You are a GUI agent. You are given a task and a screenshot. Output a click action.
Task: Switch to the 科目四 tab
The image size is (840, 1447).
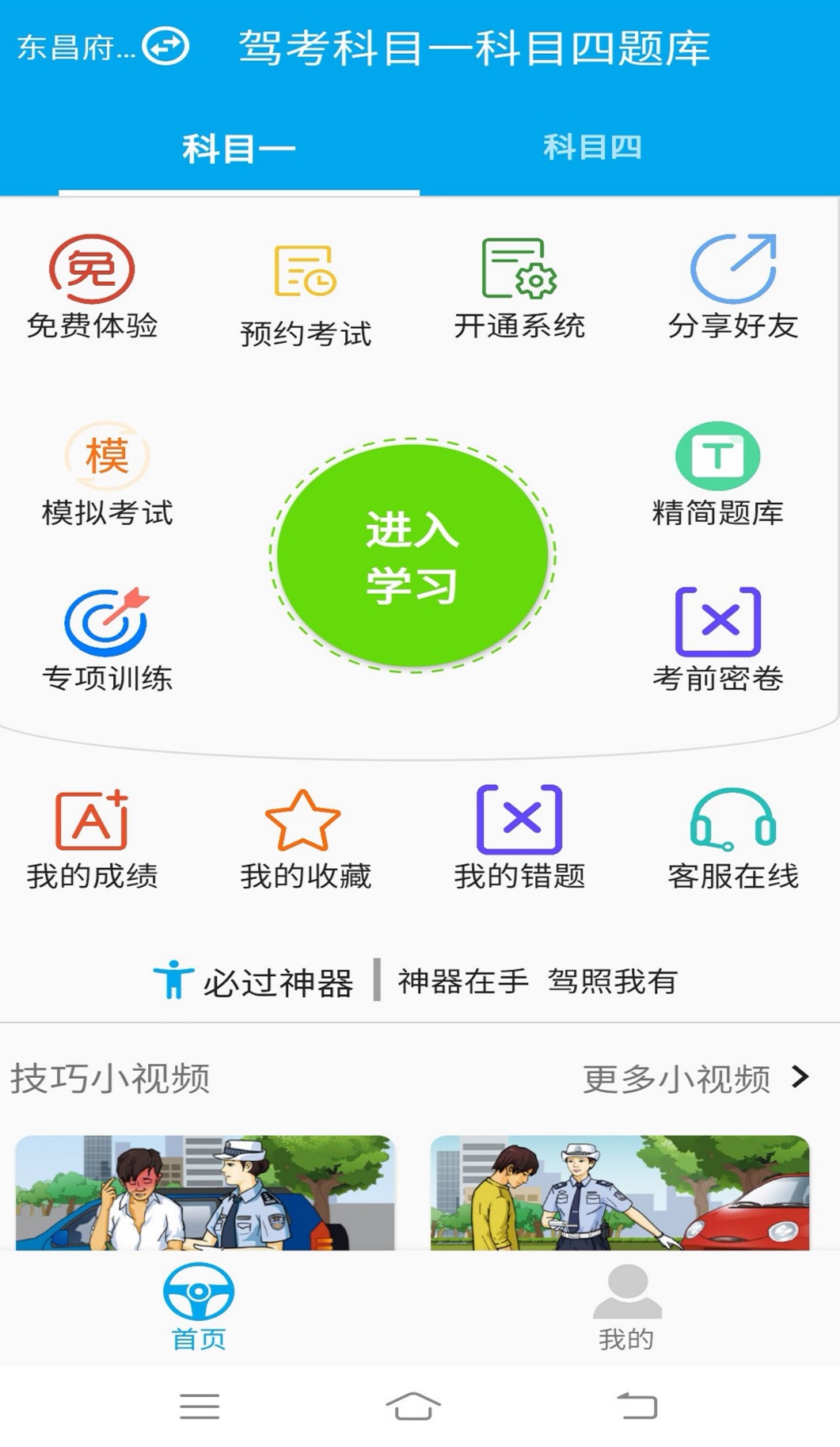[592, 147]
